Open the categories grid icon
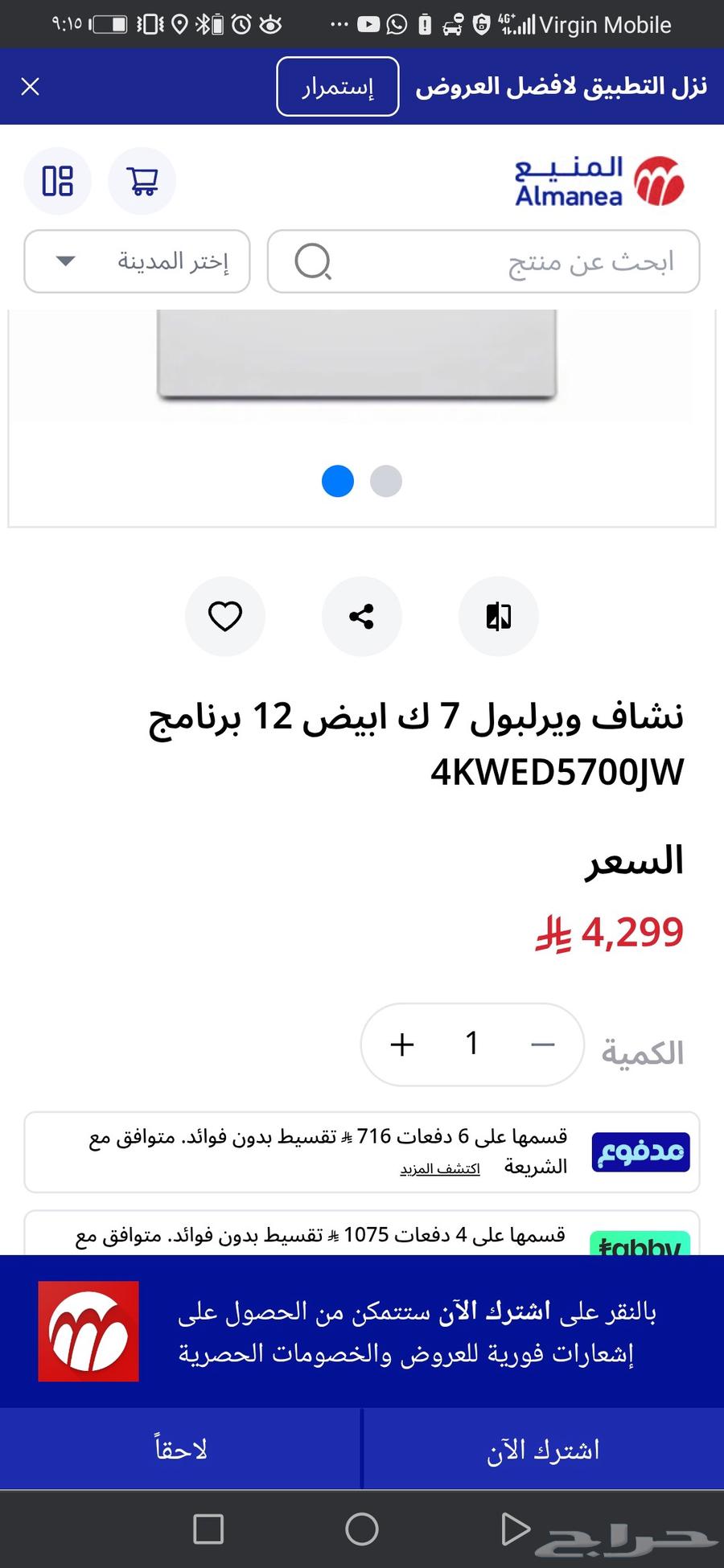The width and height of the screenshot is (724, 1568). coord(57,181)
